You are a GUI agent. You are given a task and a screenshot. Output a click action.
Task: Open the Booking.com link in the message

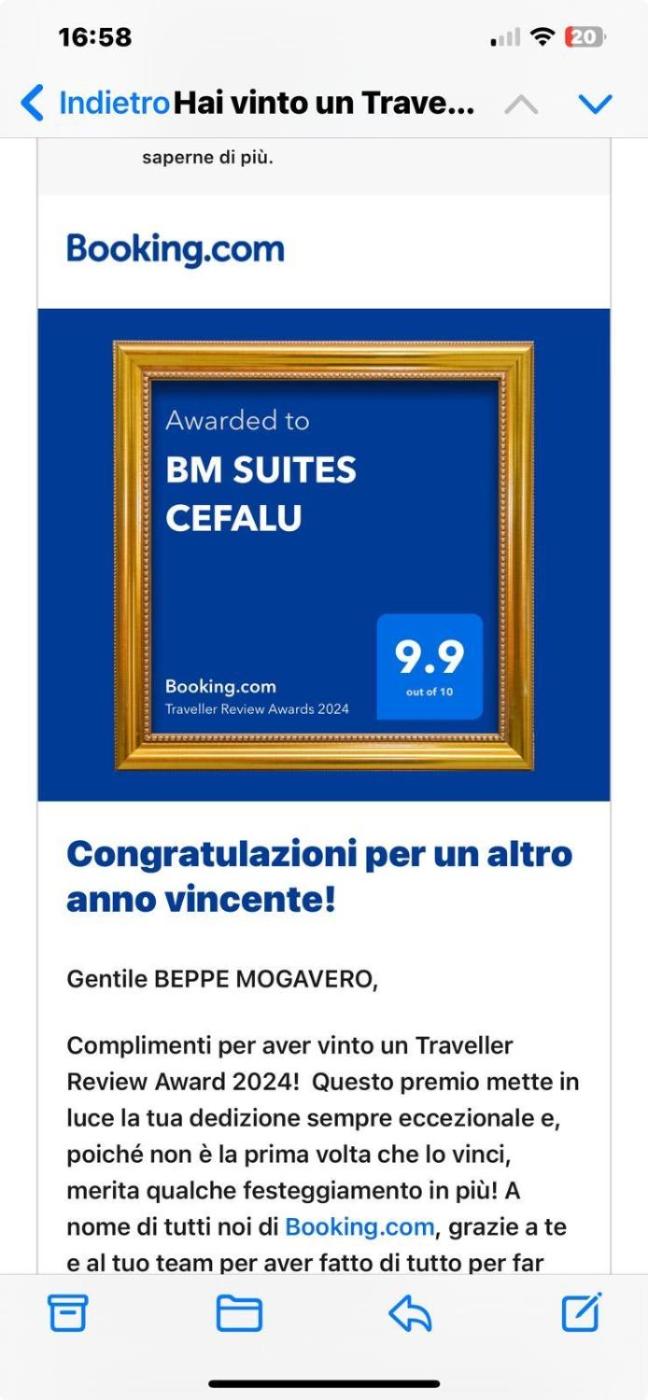pyautogui.click(x=359, y=1226)
